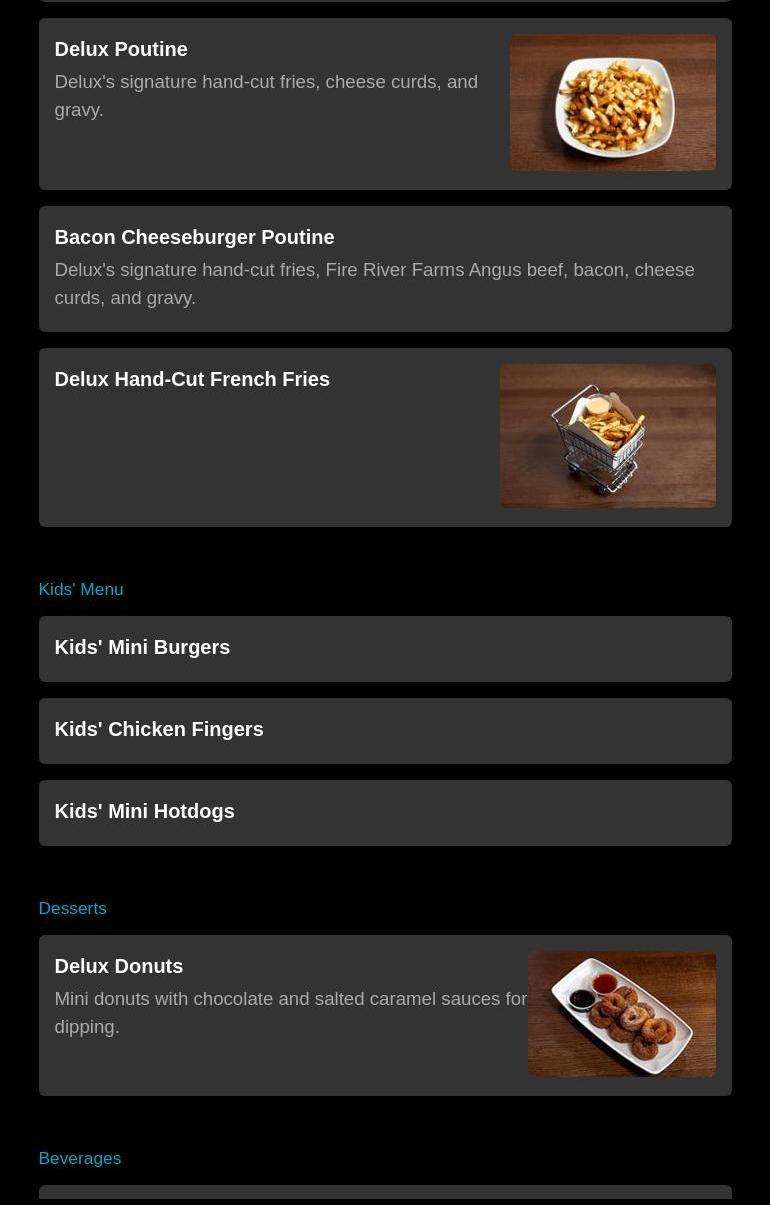The width and height of the screenshot is (770, 1205).
Task: View the Delux Donuts dessert
Action: [384, 1014]
